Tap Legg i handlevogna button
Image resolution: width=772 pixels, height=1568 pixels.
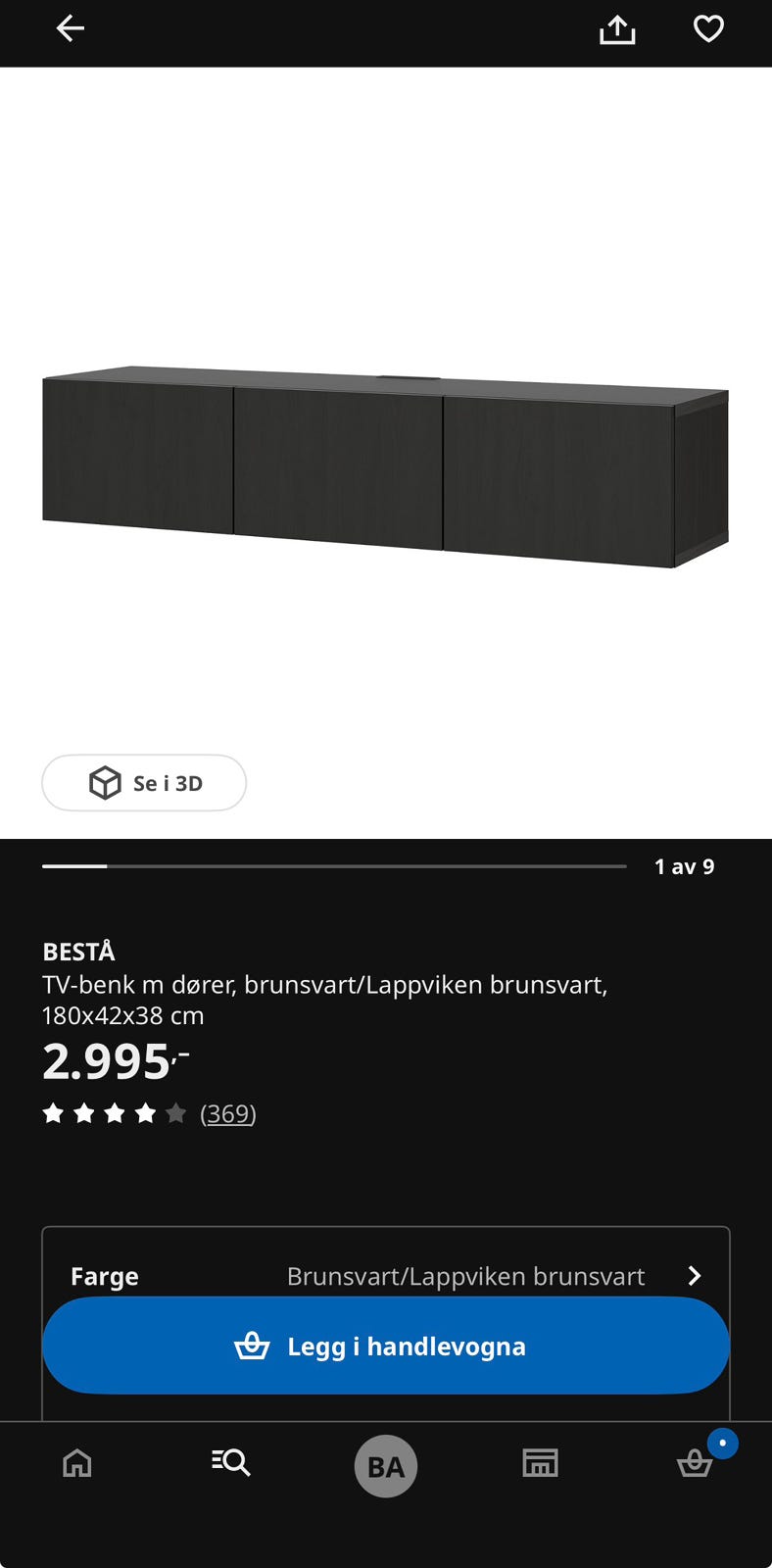coord(386,1346)
